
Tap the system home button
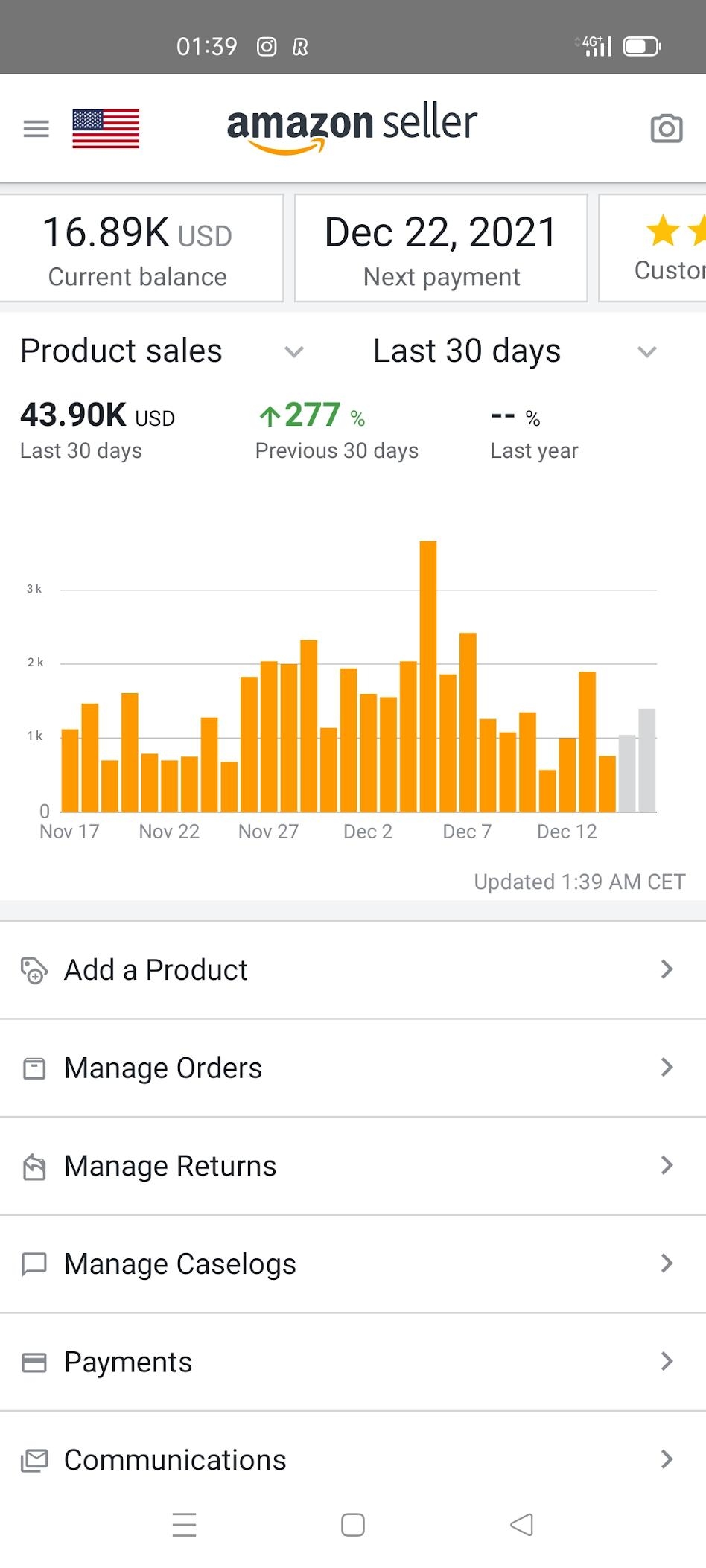point(353,1525)
